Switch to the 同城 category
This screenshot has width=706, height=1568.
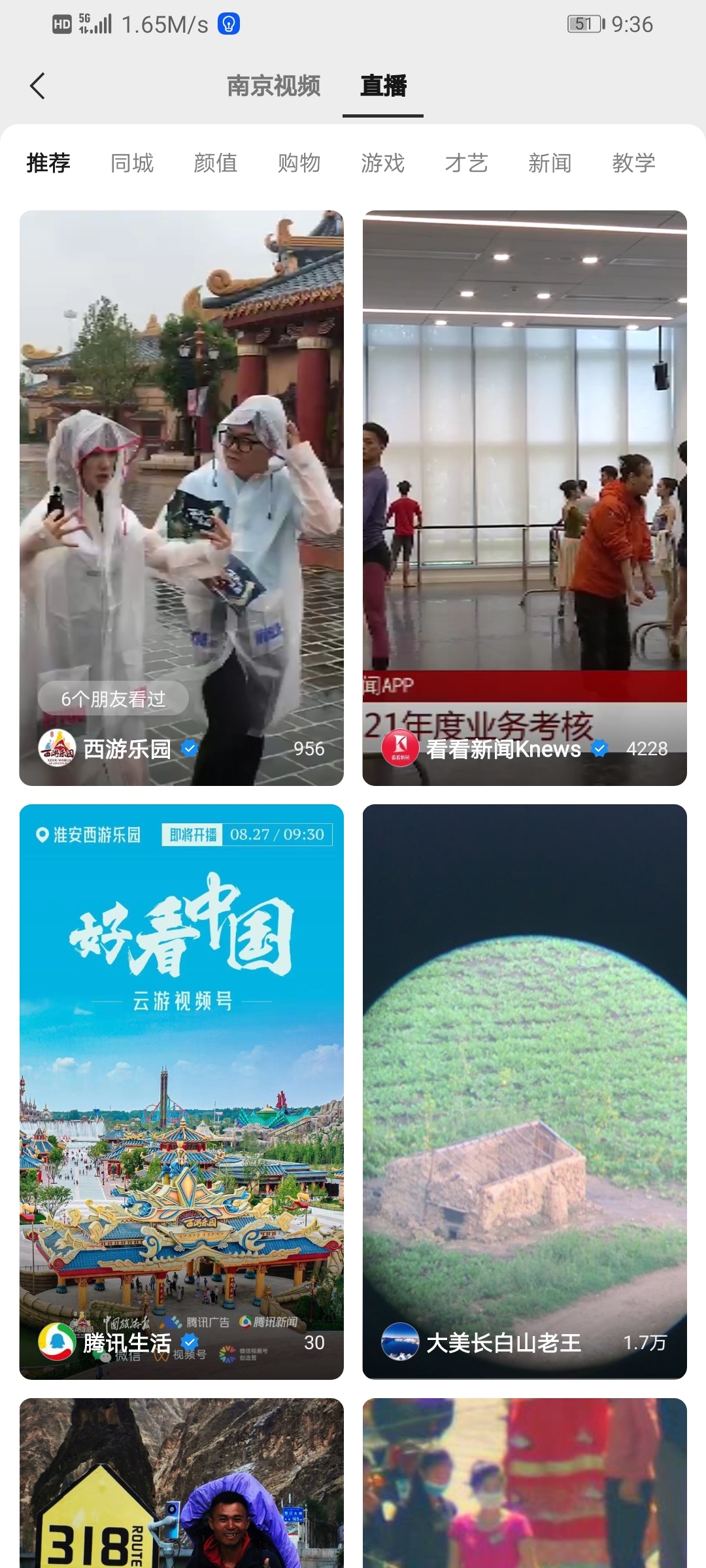tap(132, 163)
